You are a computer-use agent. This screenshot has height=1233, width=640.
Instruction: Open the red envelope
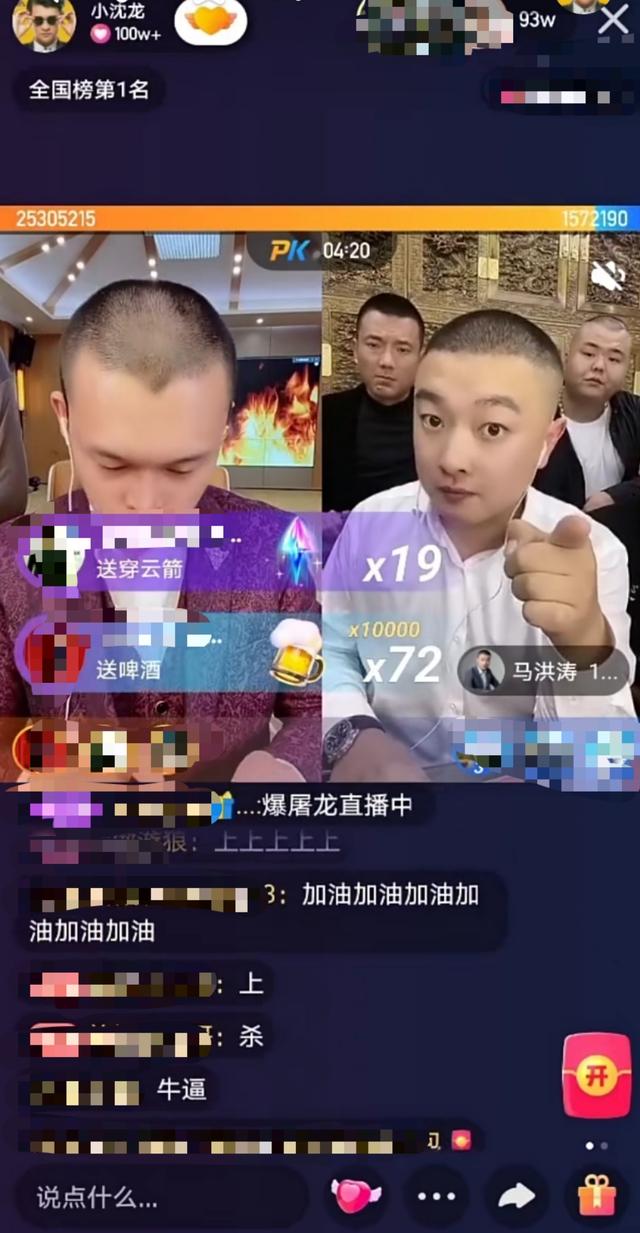(596, 1076)
